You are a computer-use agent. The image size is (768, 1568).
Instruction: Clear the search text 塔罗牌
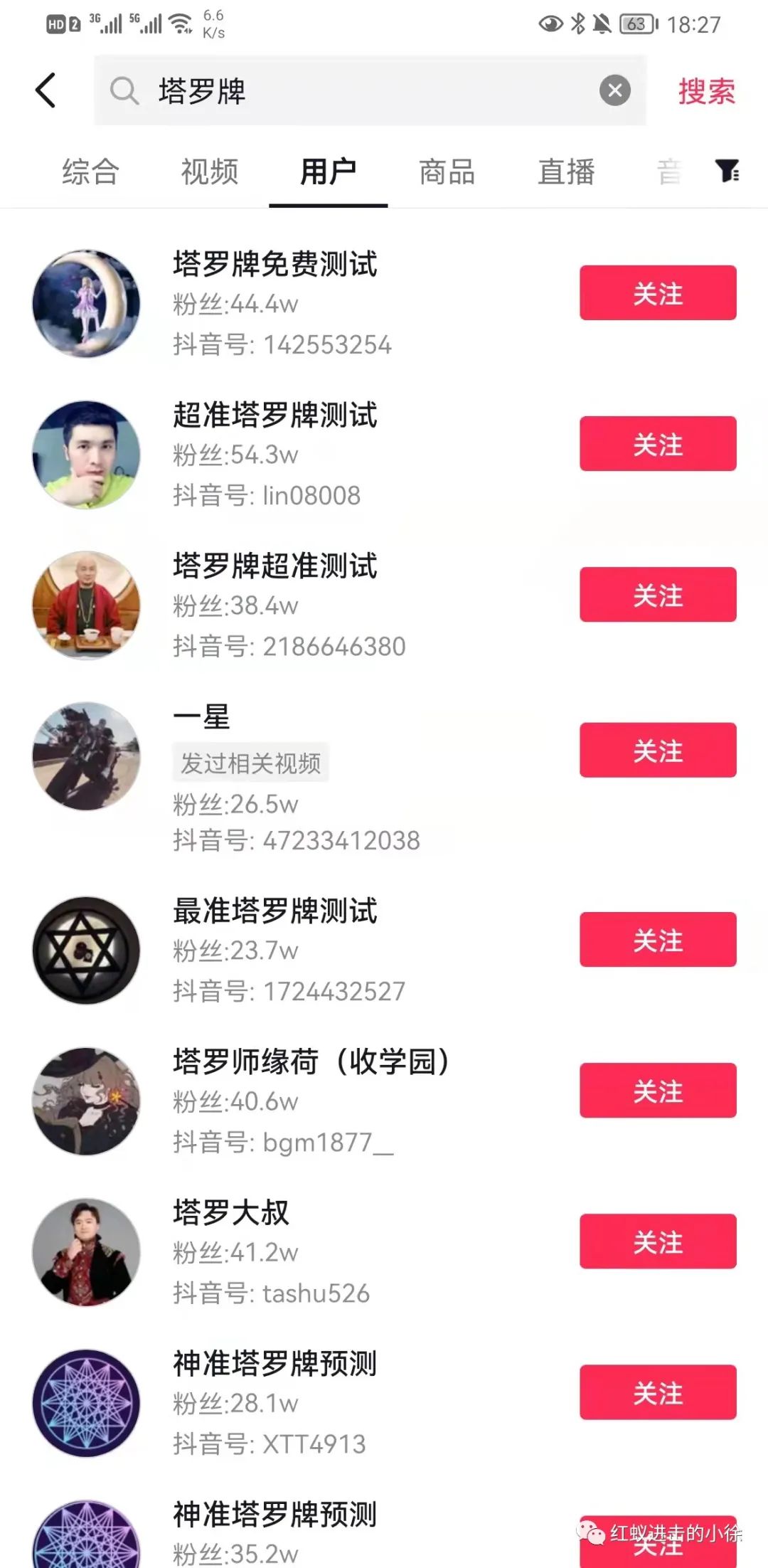(x=614, y=90)
